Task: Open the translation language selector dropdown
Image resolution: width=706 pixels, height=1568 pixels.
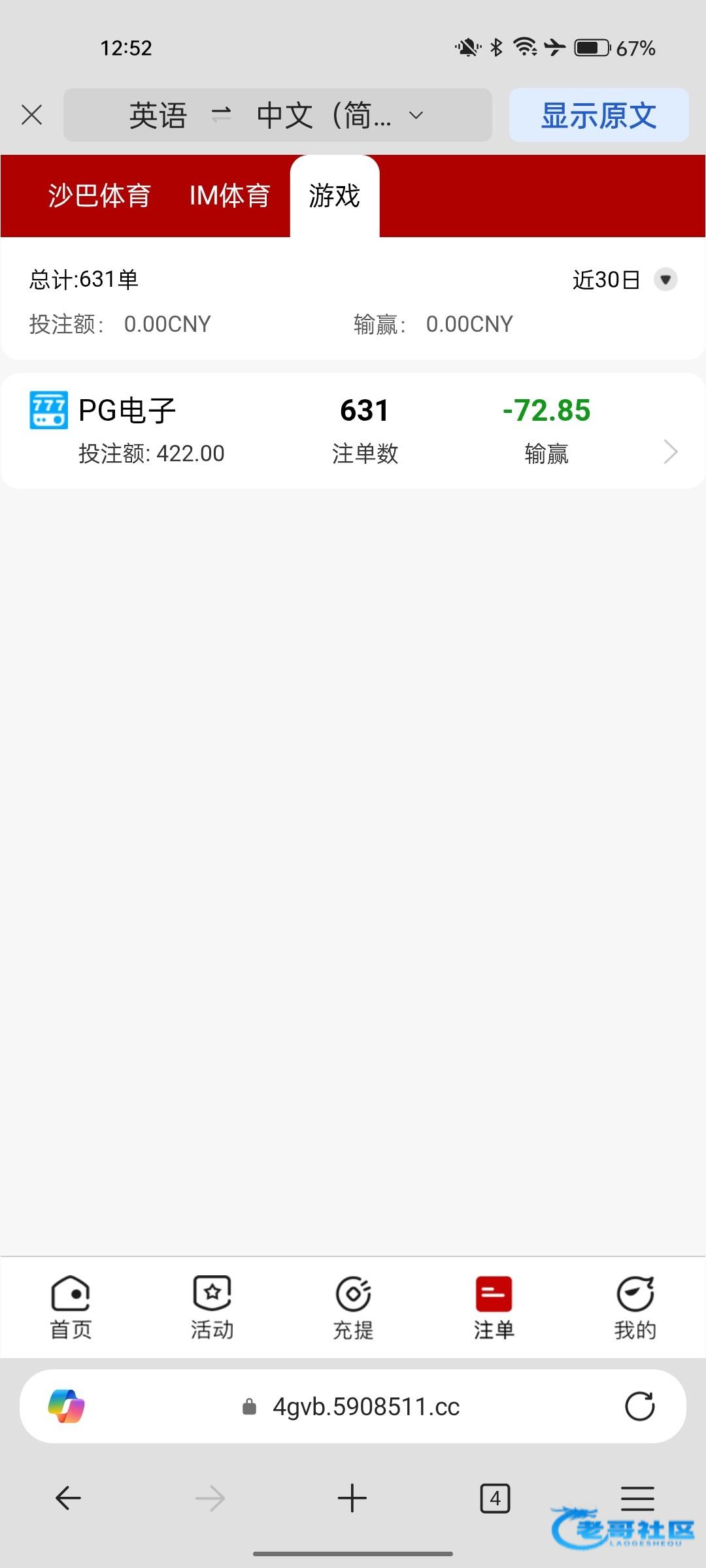Action: point(278,115)
